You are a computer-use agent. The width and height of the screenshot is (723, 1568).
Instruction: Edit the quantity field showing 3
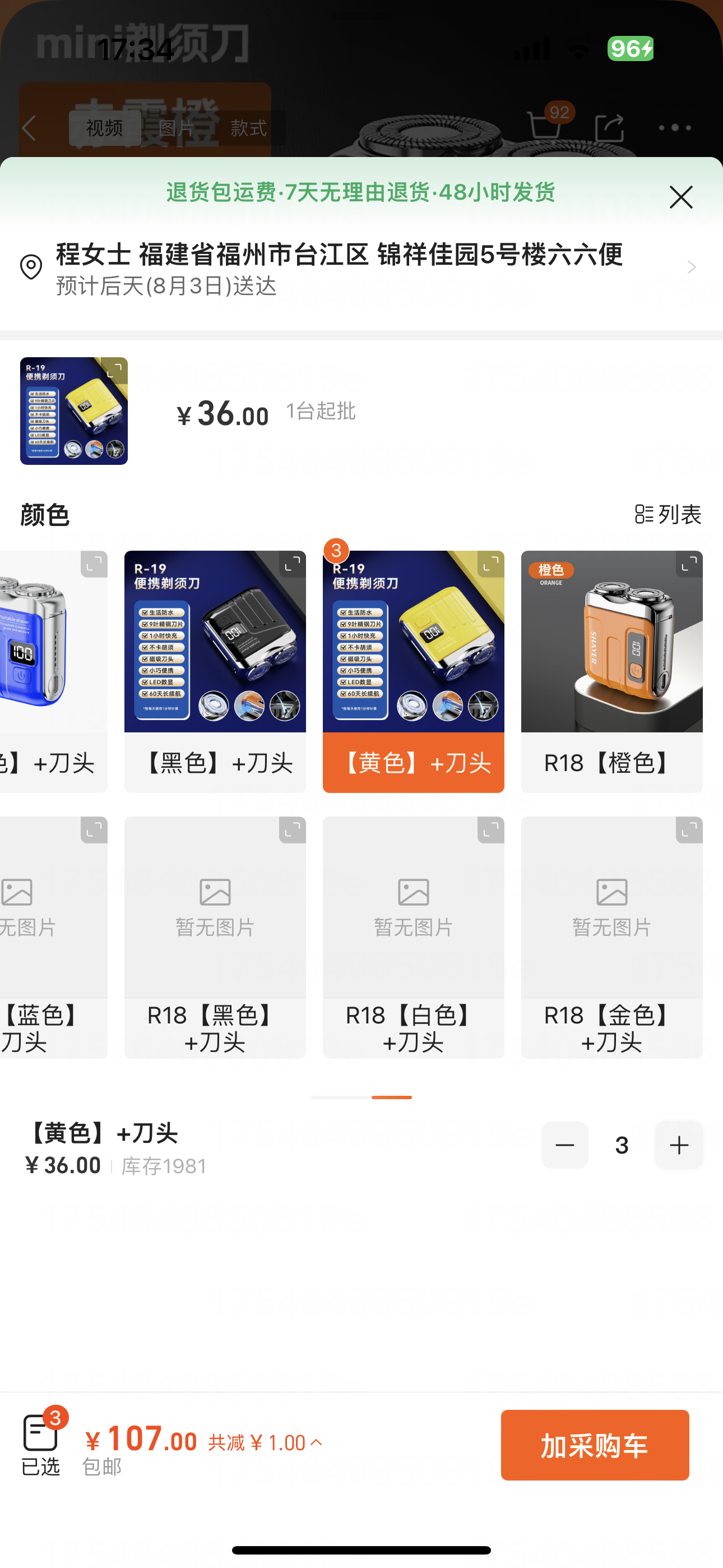coord(622,1145)
